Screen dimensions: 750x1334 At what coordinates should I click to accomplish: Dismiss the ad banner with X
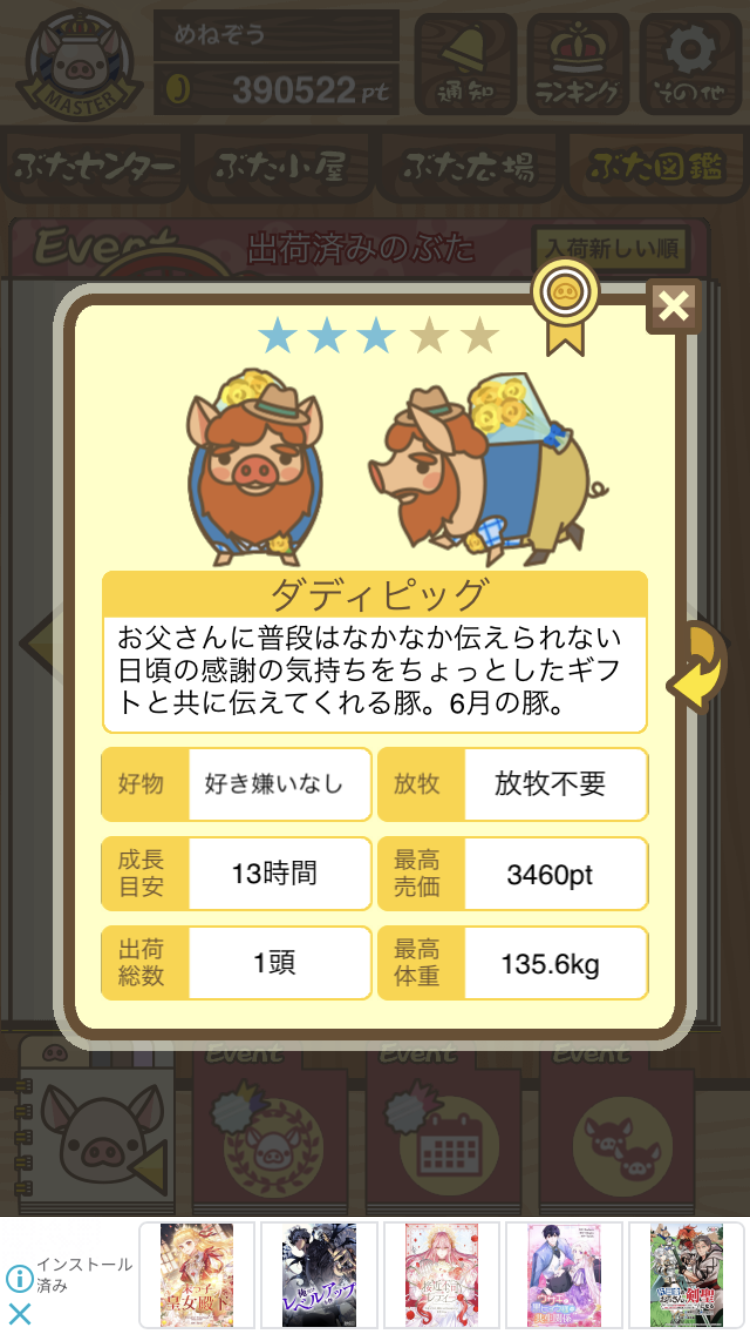19,1313
